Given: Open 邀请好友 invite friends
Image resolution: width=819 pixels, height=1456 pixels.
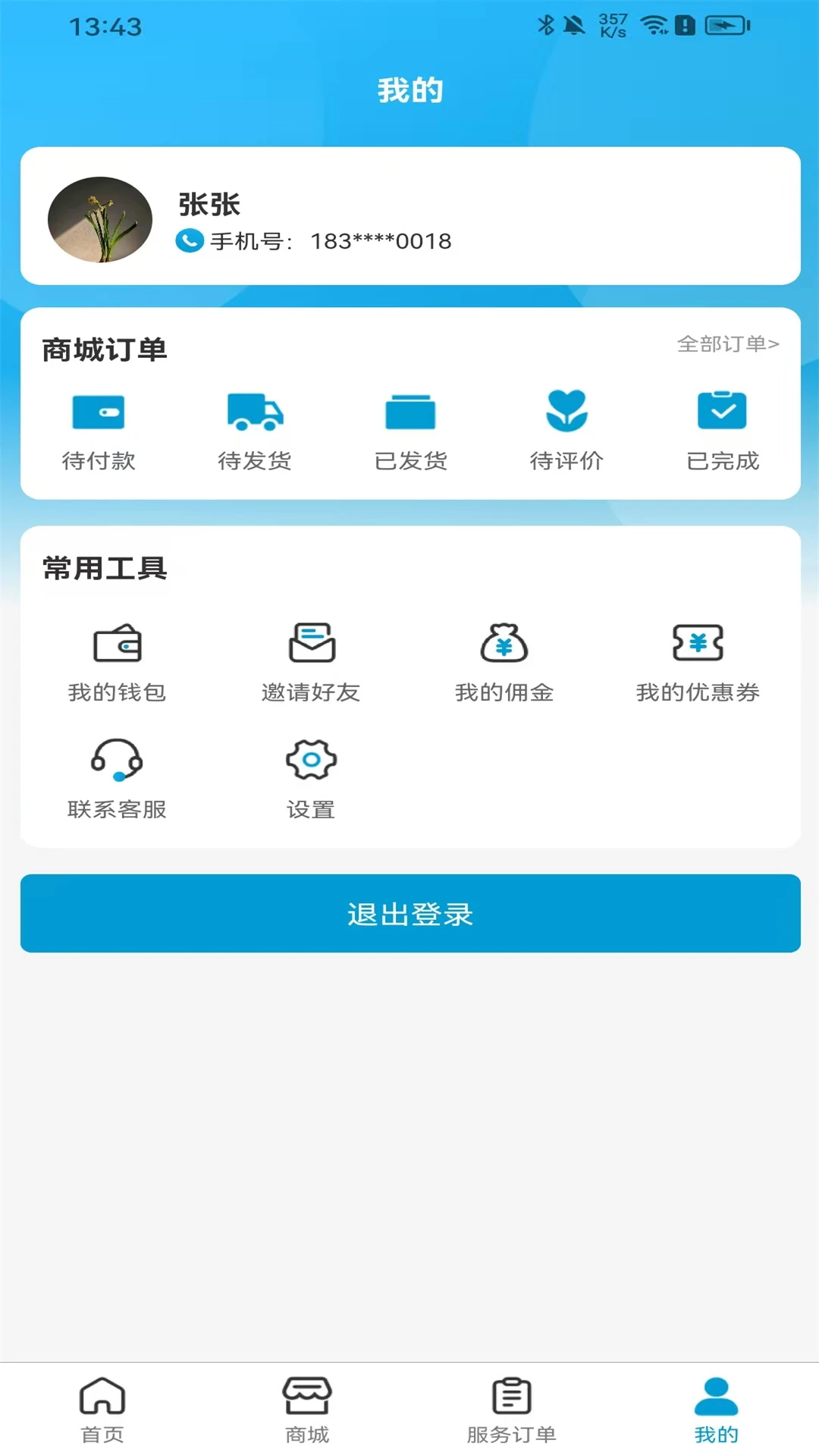Looking at the screenshot, I should [311, 661].
